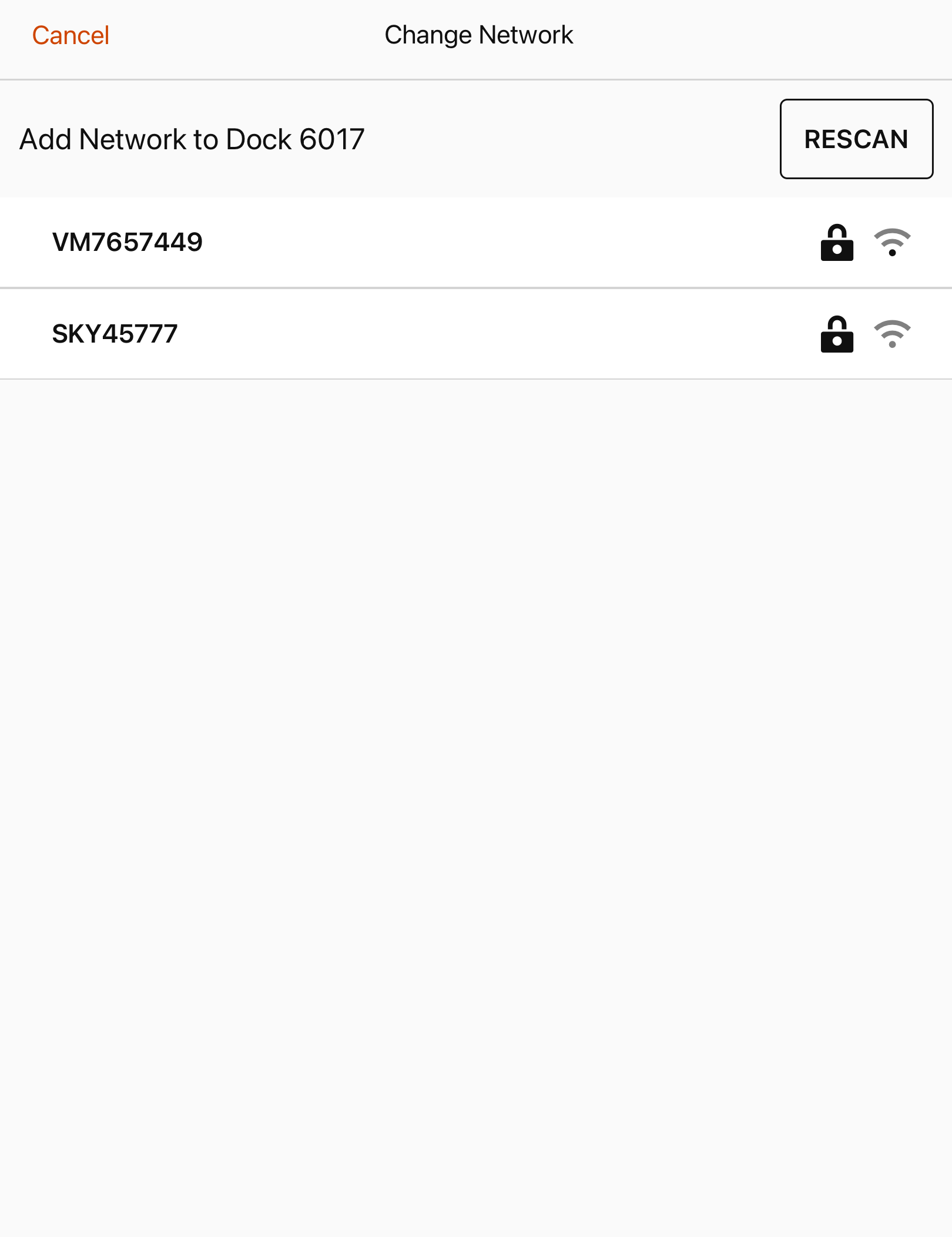This screenshot has width=952, height=1237.
Task: Click the Change Network title
Action: [478, 34]
